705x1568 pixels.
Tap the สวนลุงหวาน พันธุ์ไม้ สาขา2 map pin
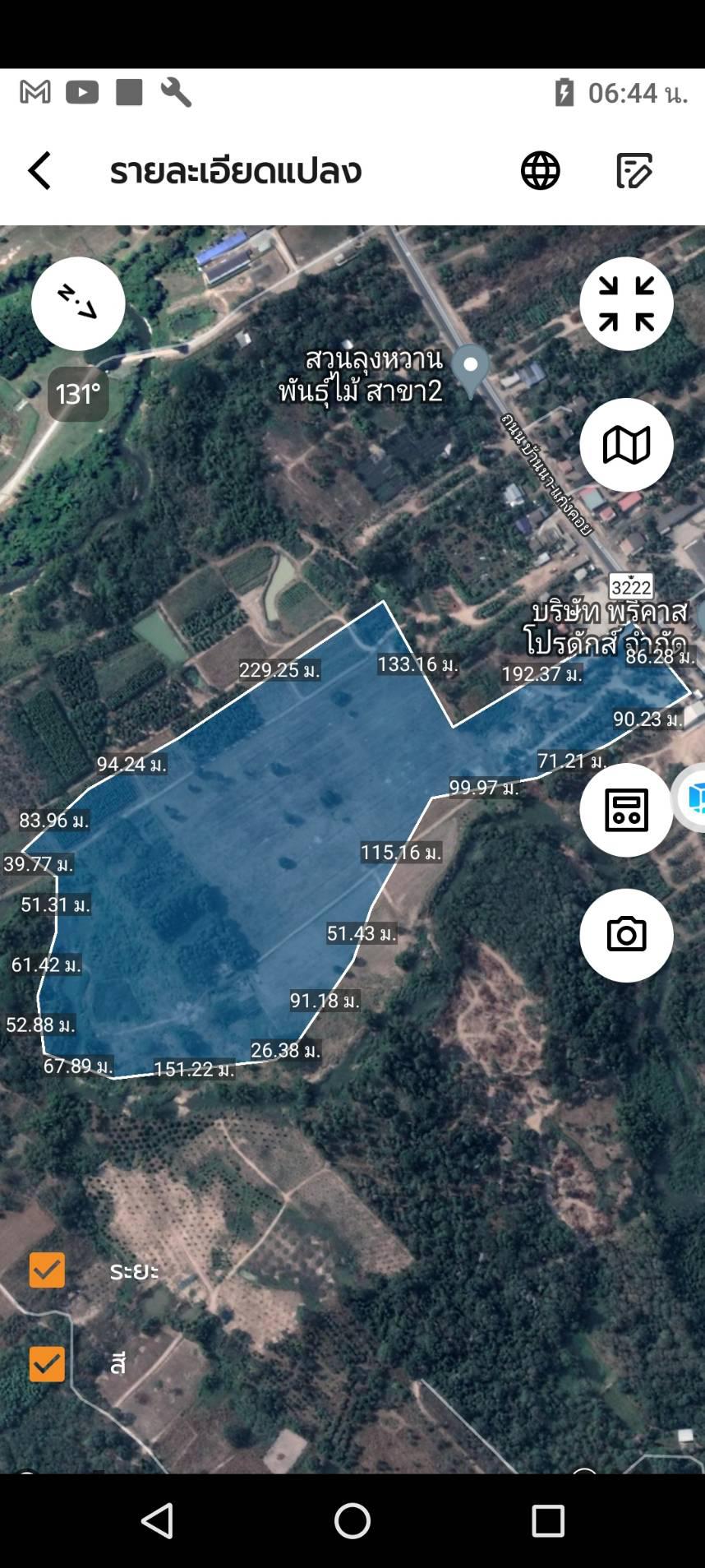(x=471, y=371)
